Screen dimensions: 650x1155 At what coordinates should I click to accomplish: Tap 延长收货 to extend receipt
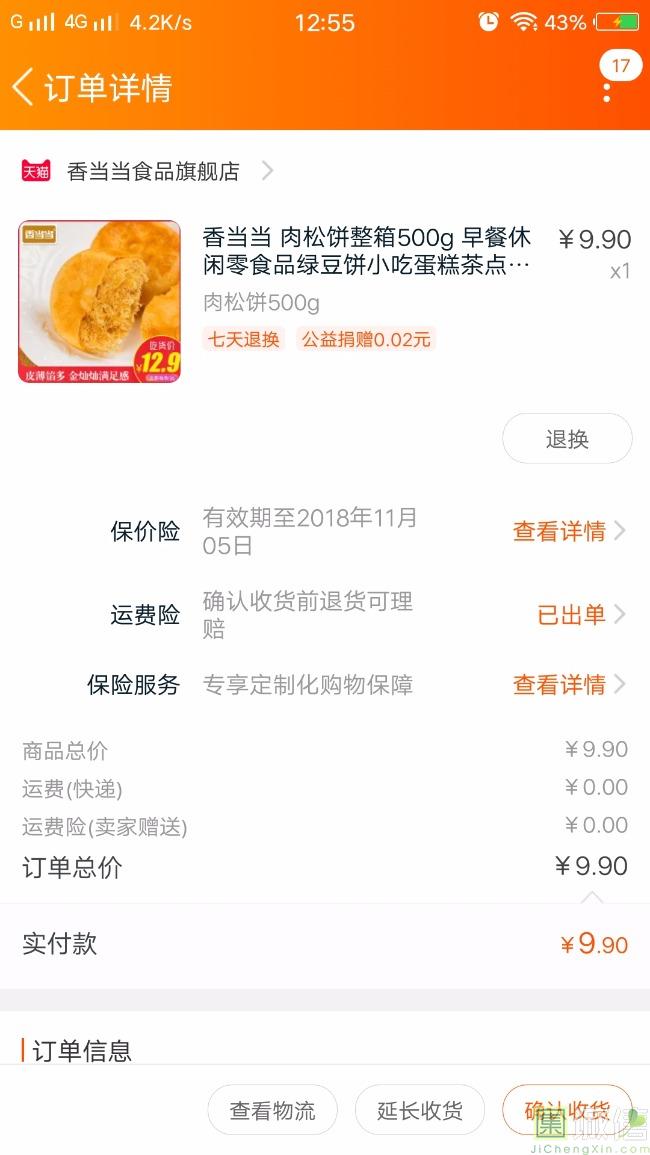[x=420, y=1110]
